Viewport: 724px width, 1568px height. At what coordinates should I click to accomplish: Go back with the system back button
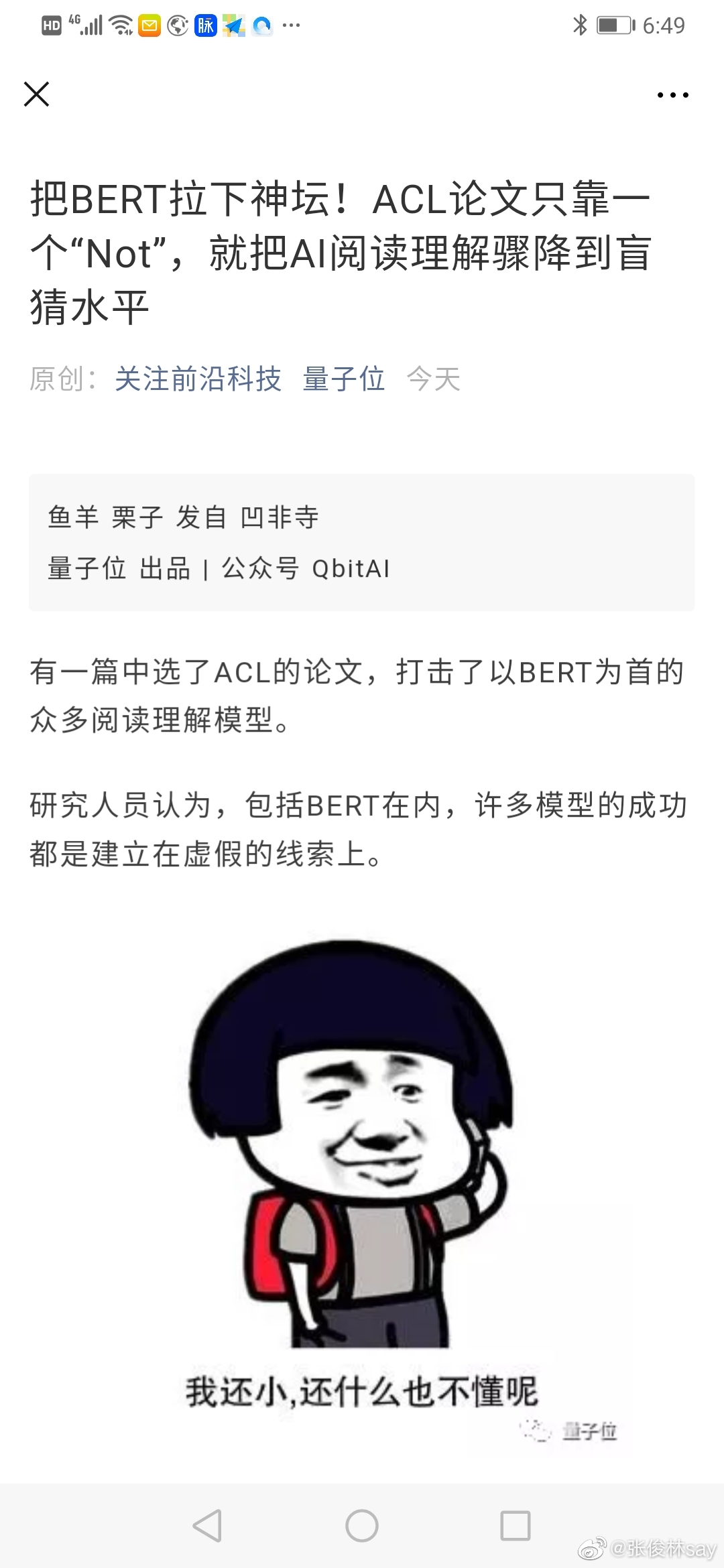207,1526
